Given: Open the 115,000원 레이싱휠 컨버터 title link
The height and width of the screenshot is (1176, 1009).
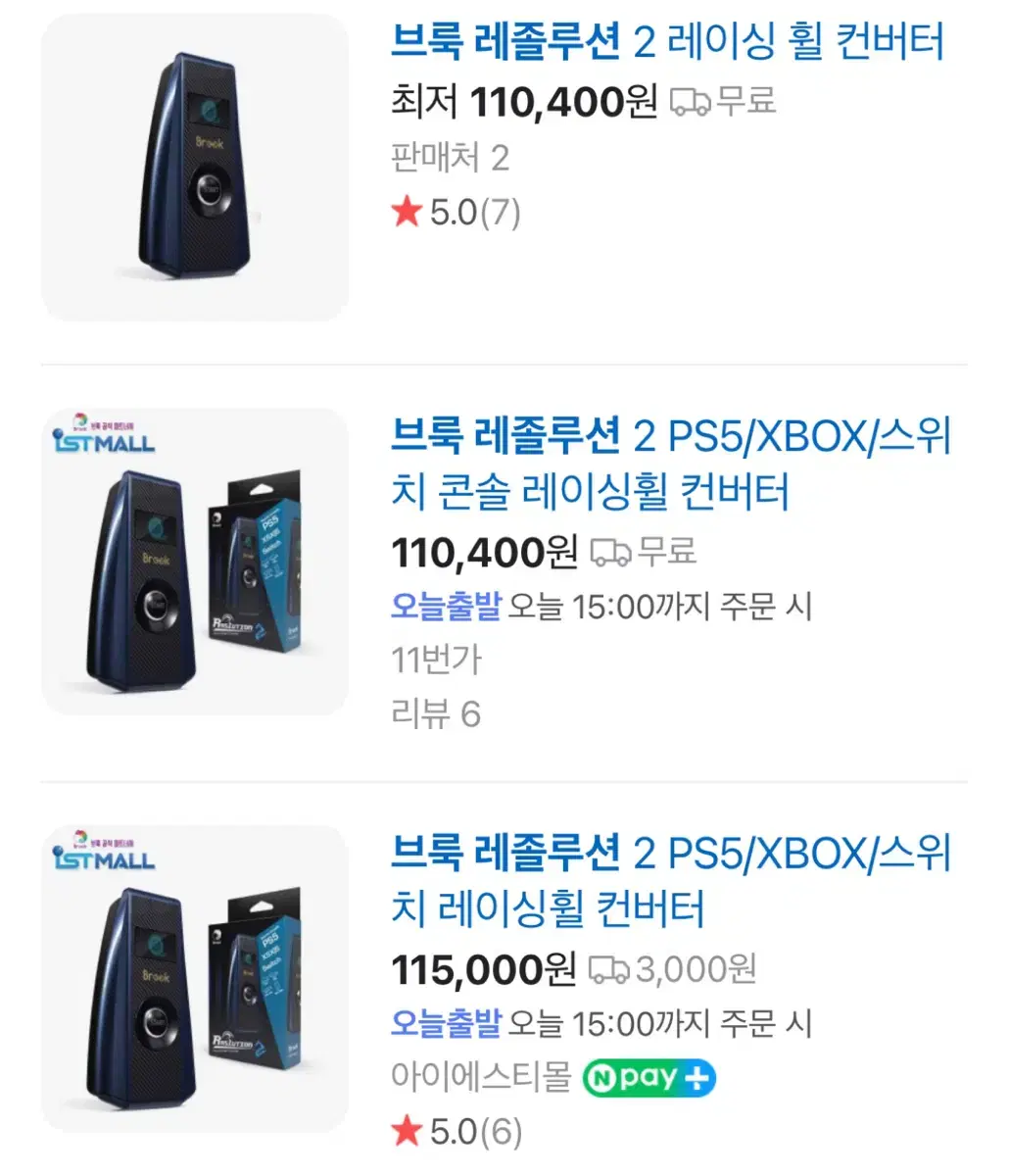Looking at the screenshot, I should tap(670, 880).
